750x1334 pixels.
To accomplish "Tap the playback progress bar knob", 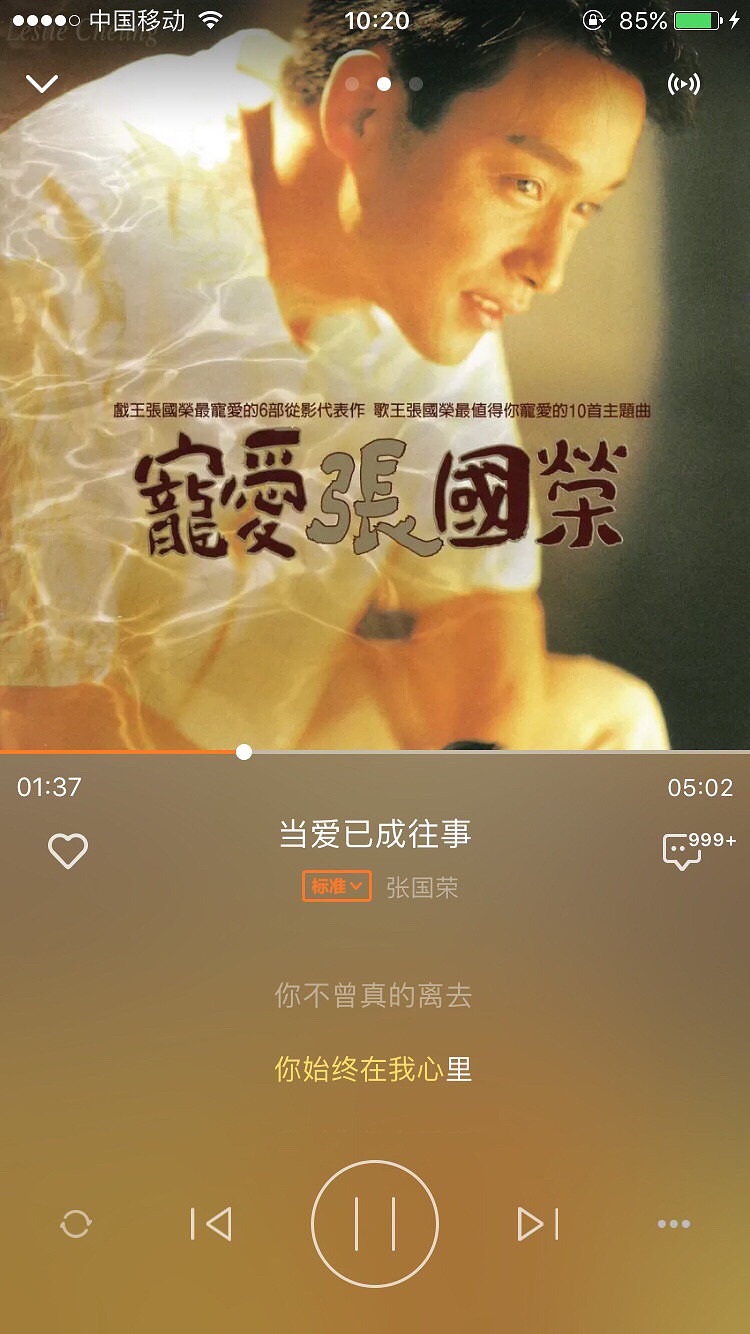I will tap(244, 752).
